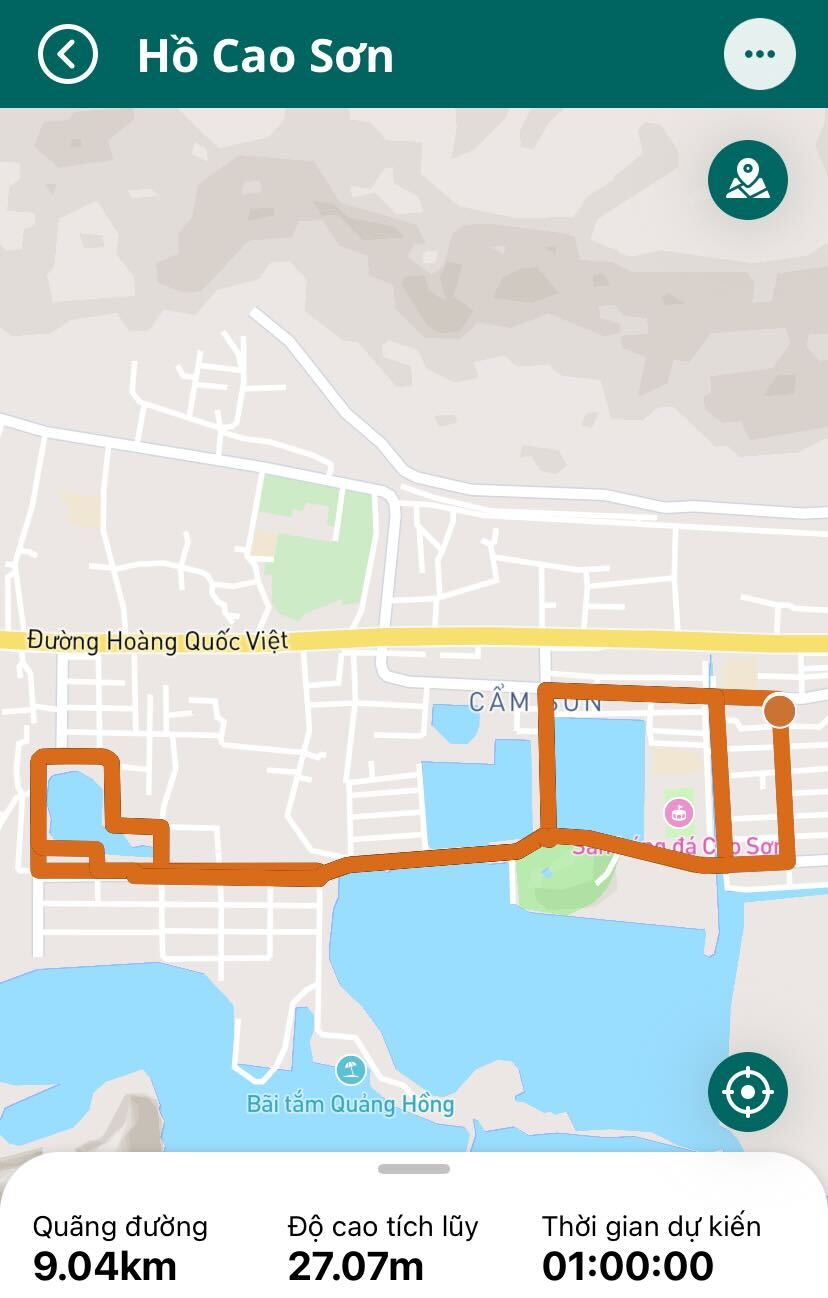This screenshot has width=828, height=1298.
Task: Tap the orange route start marker
Action: (779, 711)
